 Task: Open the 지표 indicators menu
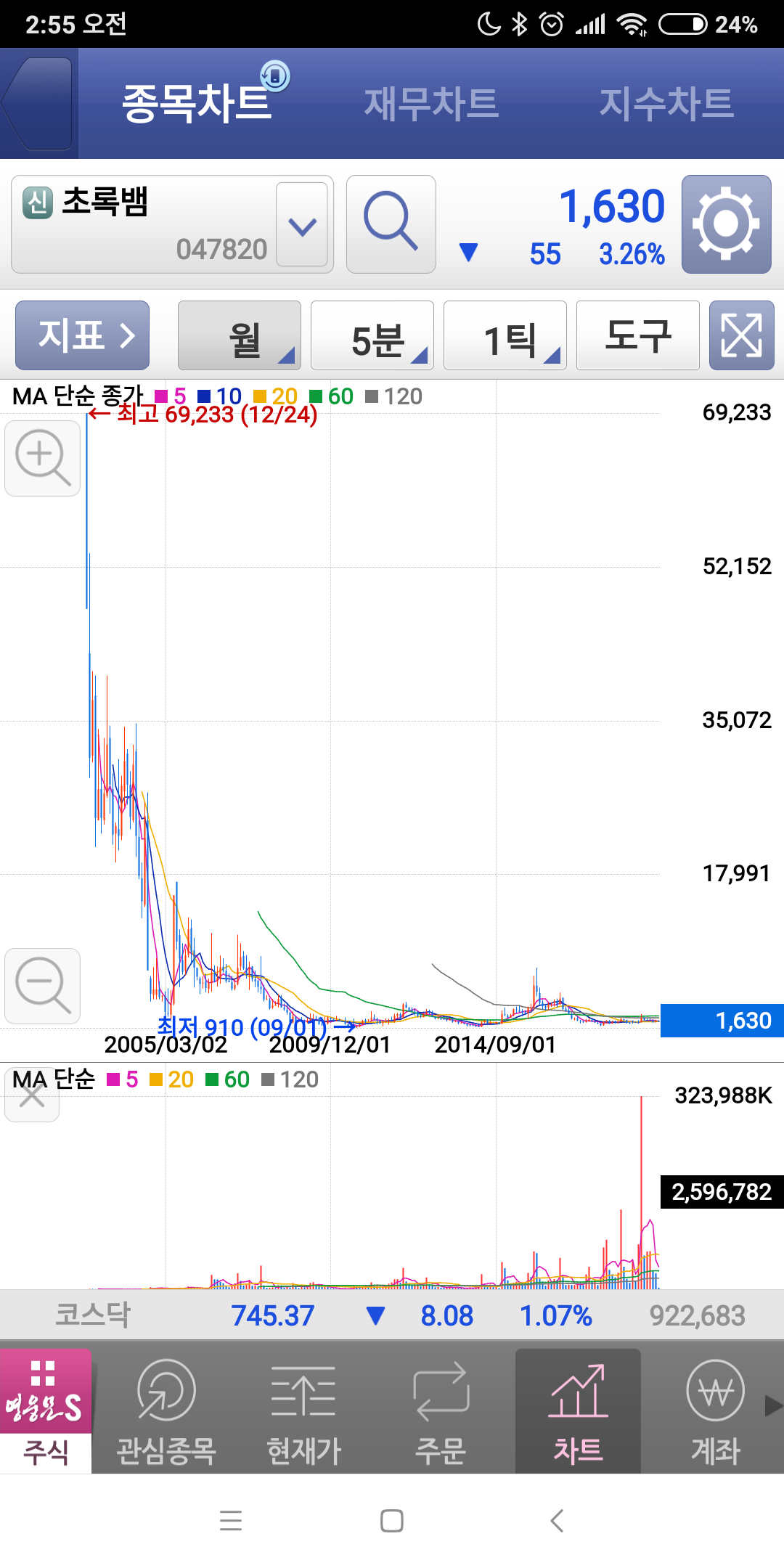click(x=83, y=335)
